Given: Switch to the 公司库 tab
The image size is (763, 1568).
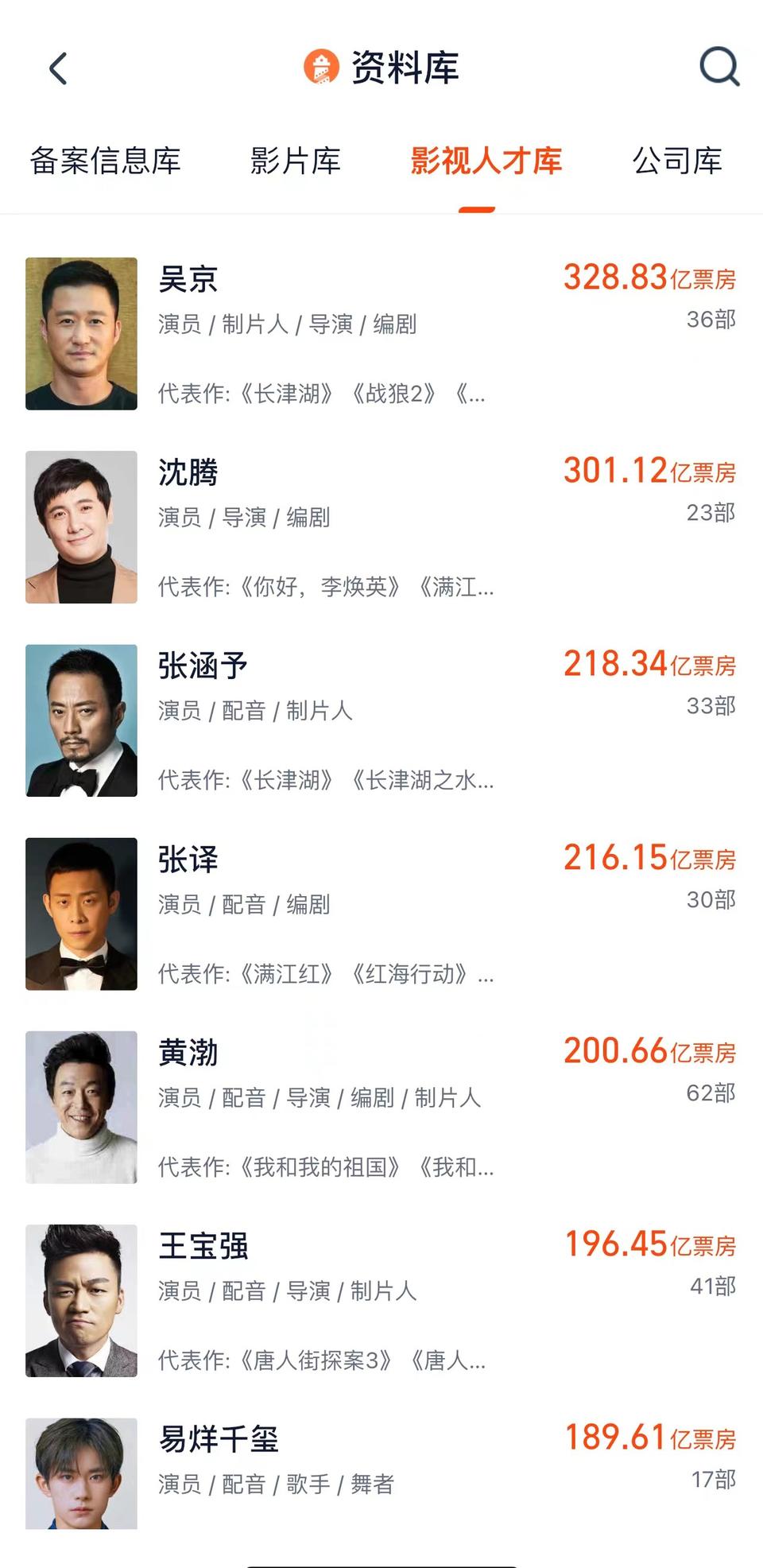Looking at the screenshot, I should click(677, 161).
